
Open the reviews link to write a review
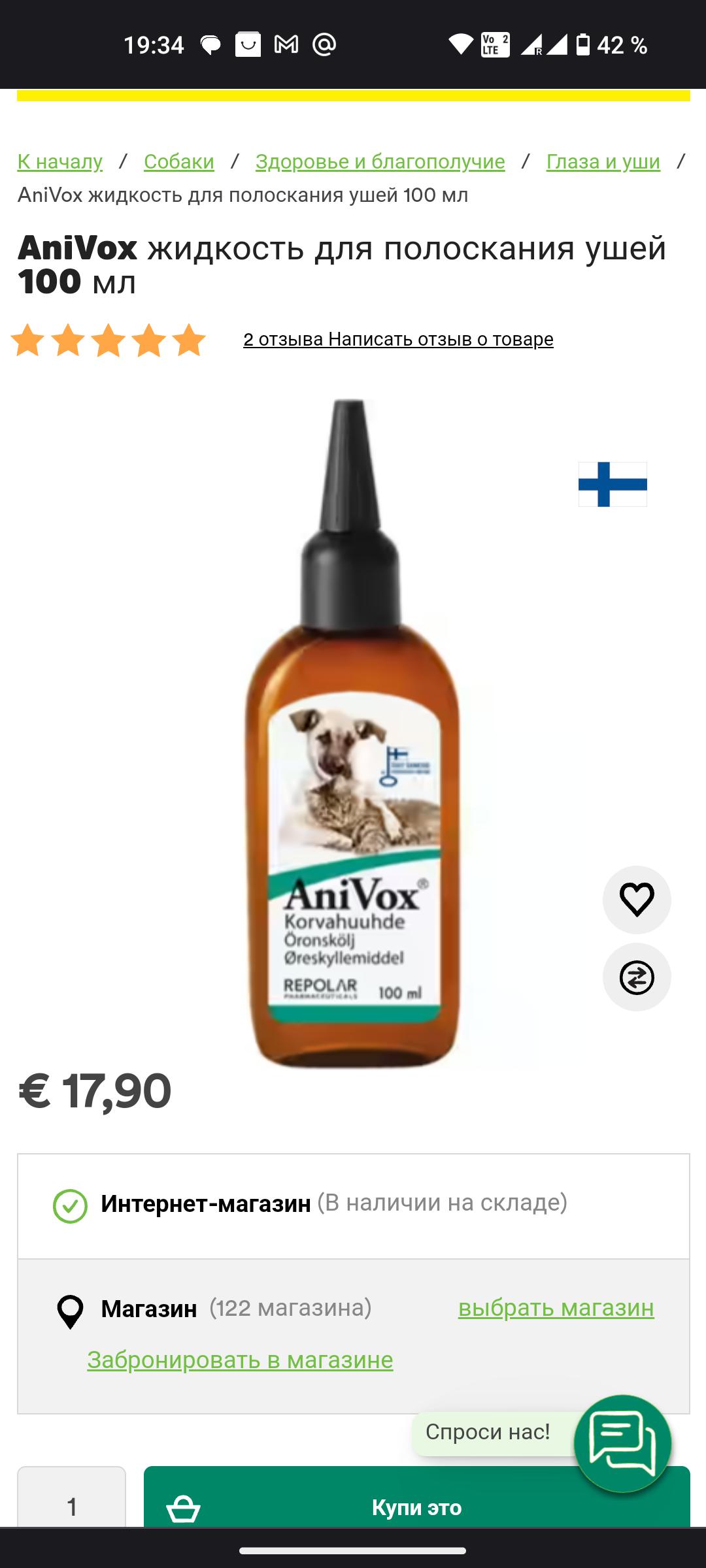(x=398, y=339)
